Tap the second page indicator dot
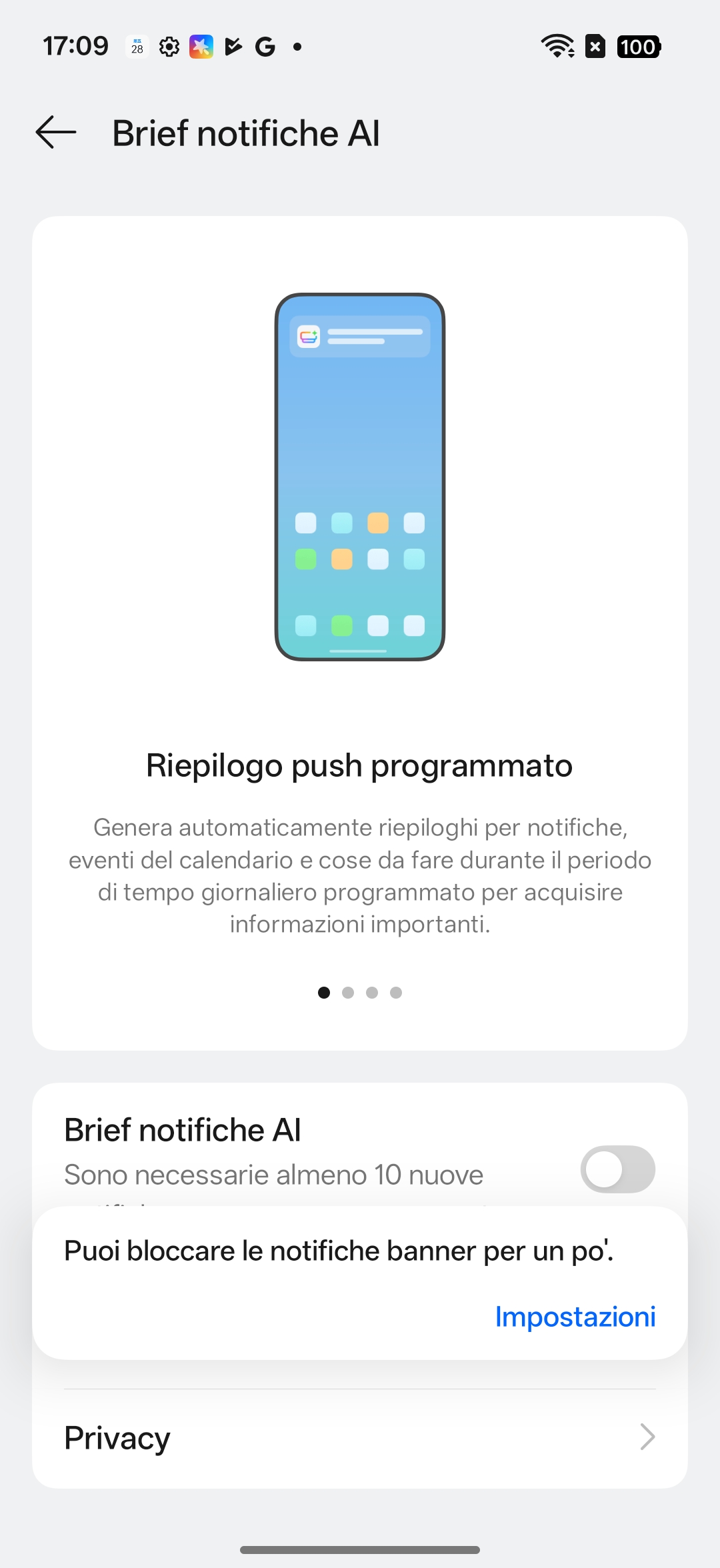 (x=348, y=993)
